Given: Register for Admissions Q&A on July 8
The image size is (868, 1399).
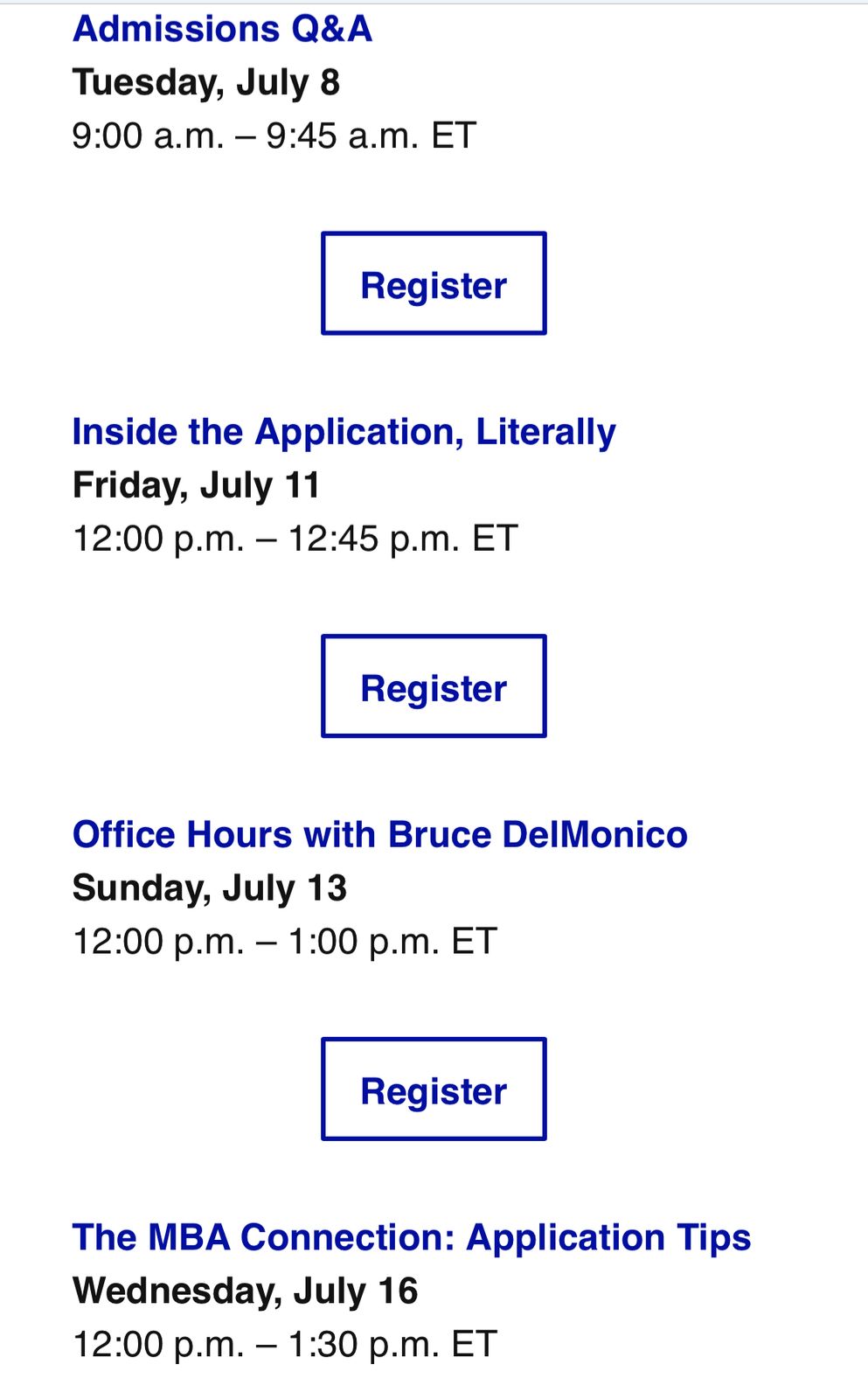Looking at the screenshot, I should pyautogui.click(x=434, y=284).
